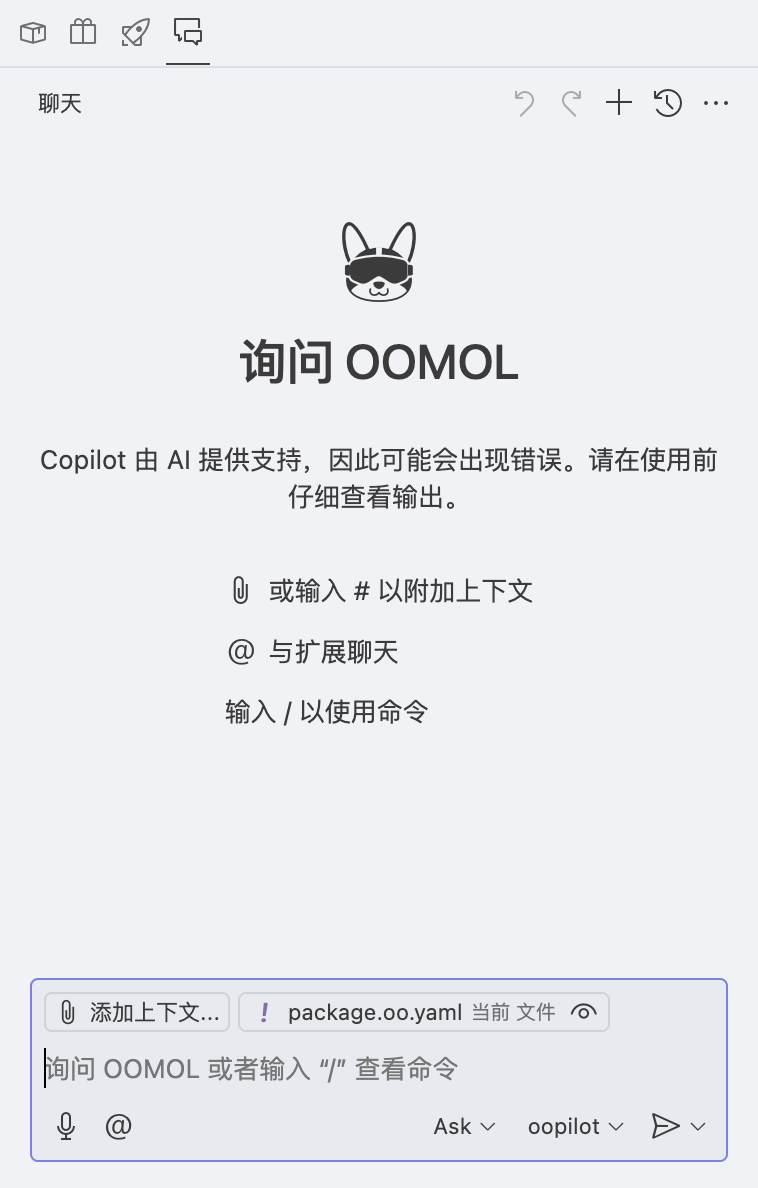The width and height of the screenshot is (758, 1188).
Task: Tap the undo arrow in chat toolbar
Action: pyautogui.click(x=524, y=103)
